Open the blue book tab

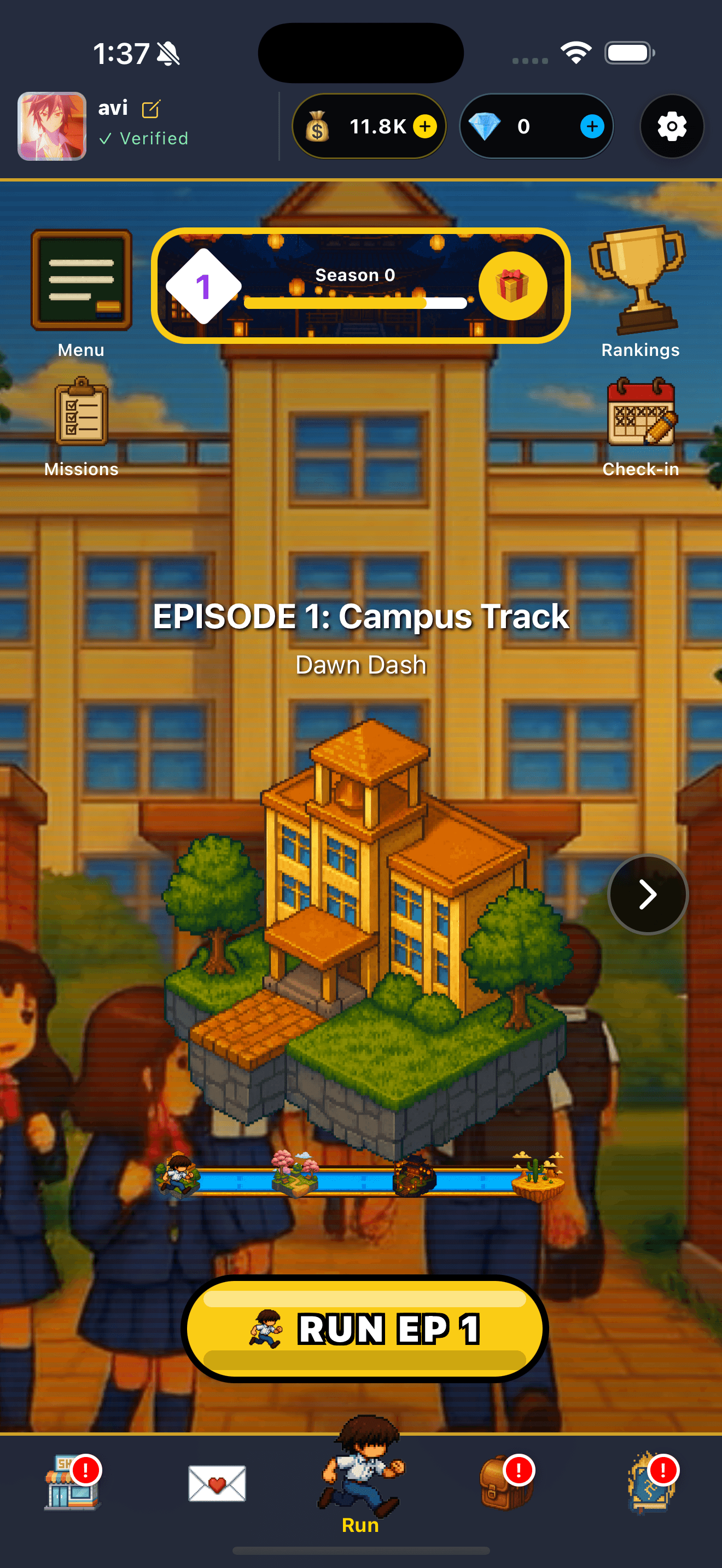pos(650,1483)
